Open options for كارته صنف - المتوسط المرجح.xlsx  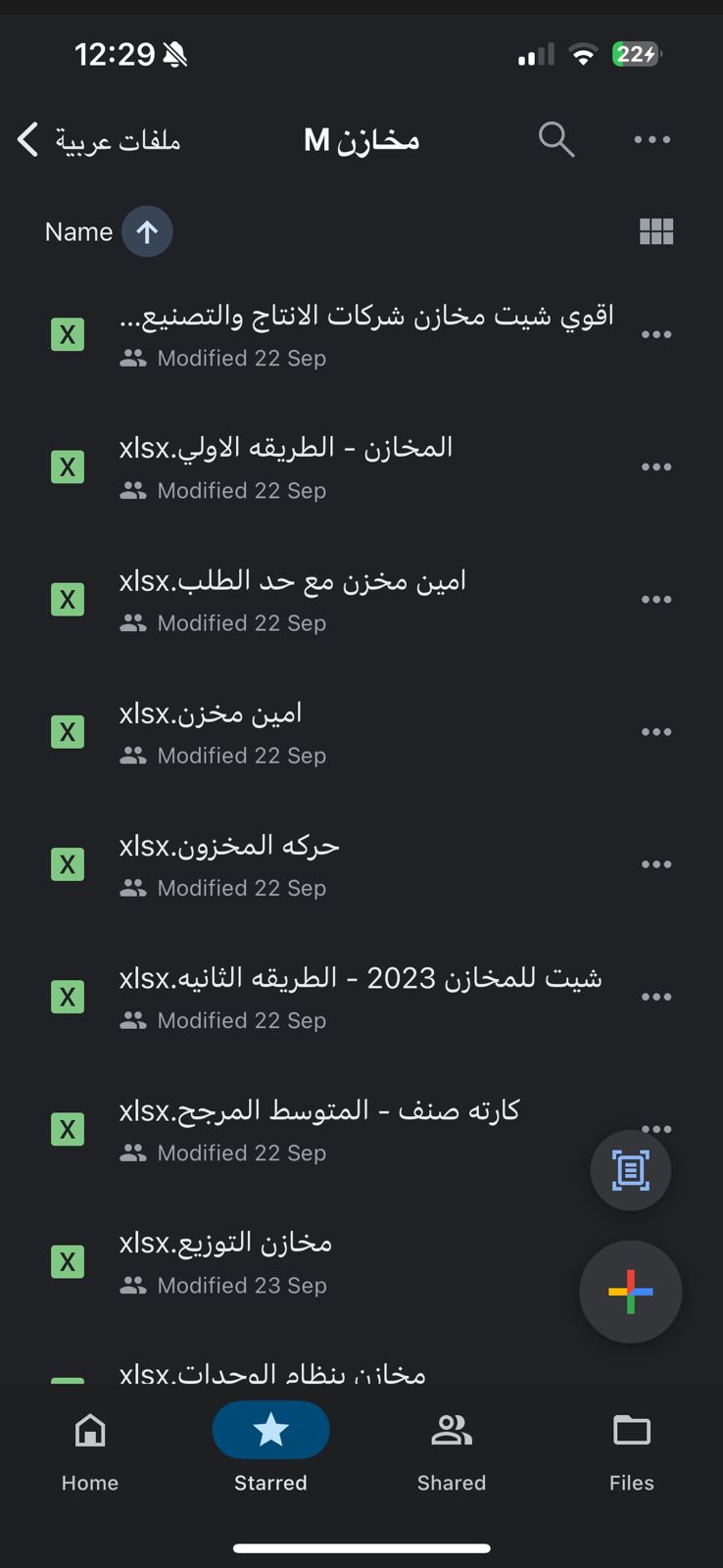pyautogui.click(x=656, y=1128)
